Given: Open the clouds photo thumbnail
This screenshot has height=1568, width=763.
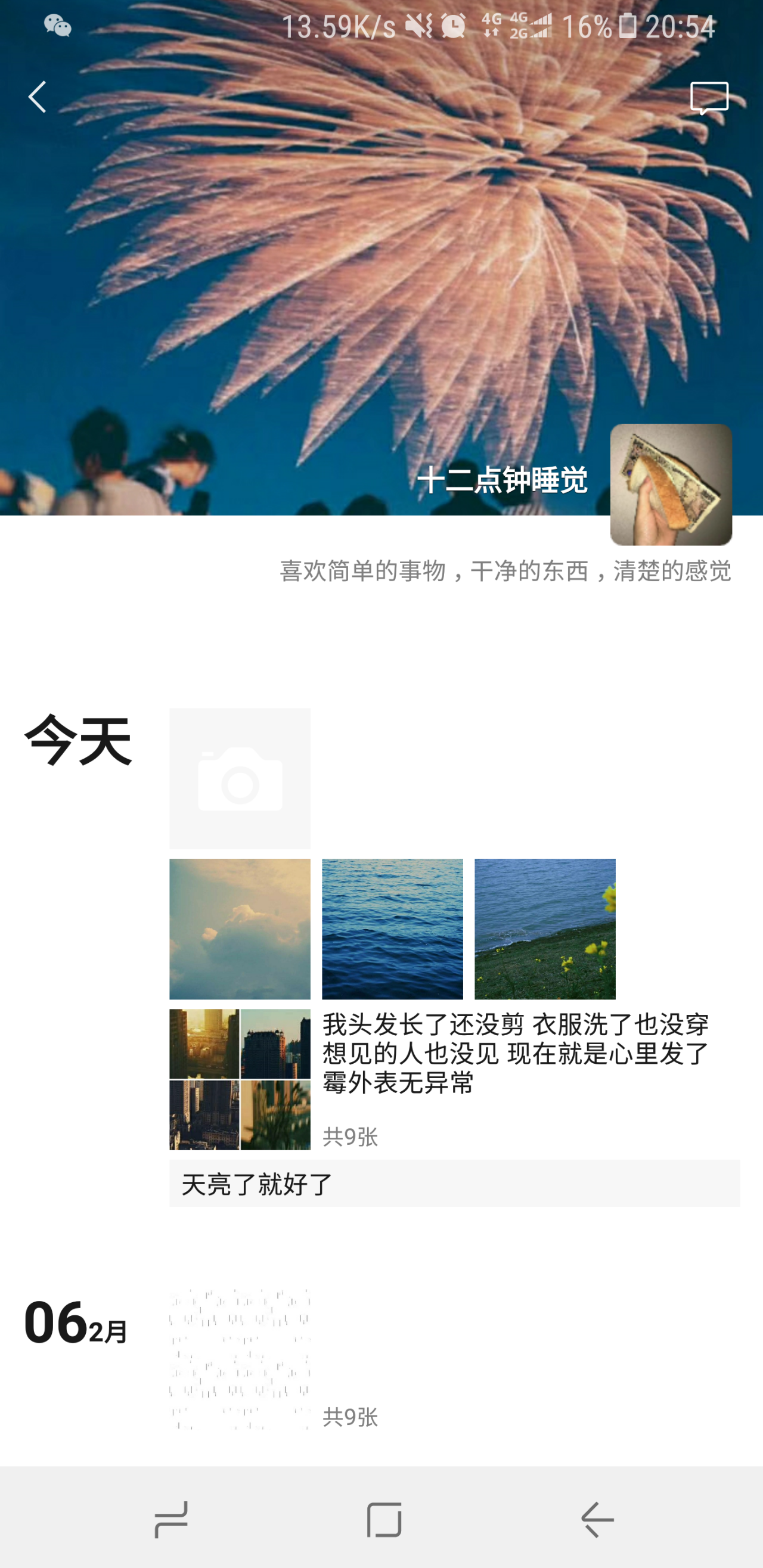Looking at the screenshot, I should (x=240, y=929).
